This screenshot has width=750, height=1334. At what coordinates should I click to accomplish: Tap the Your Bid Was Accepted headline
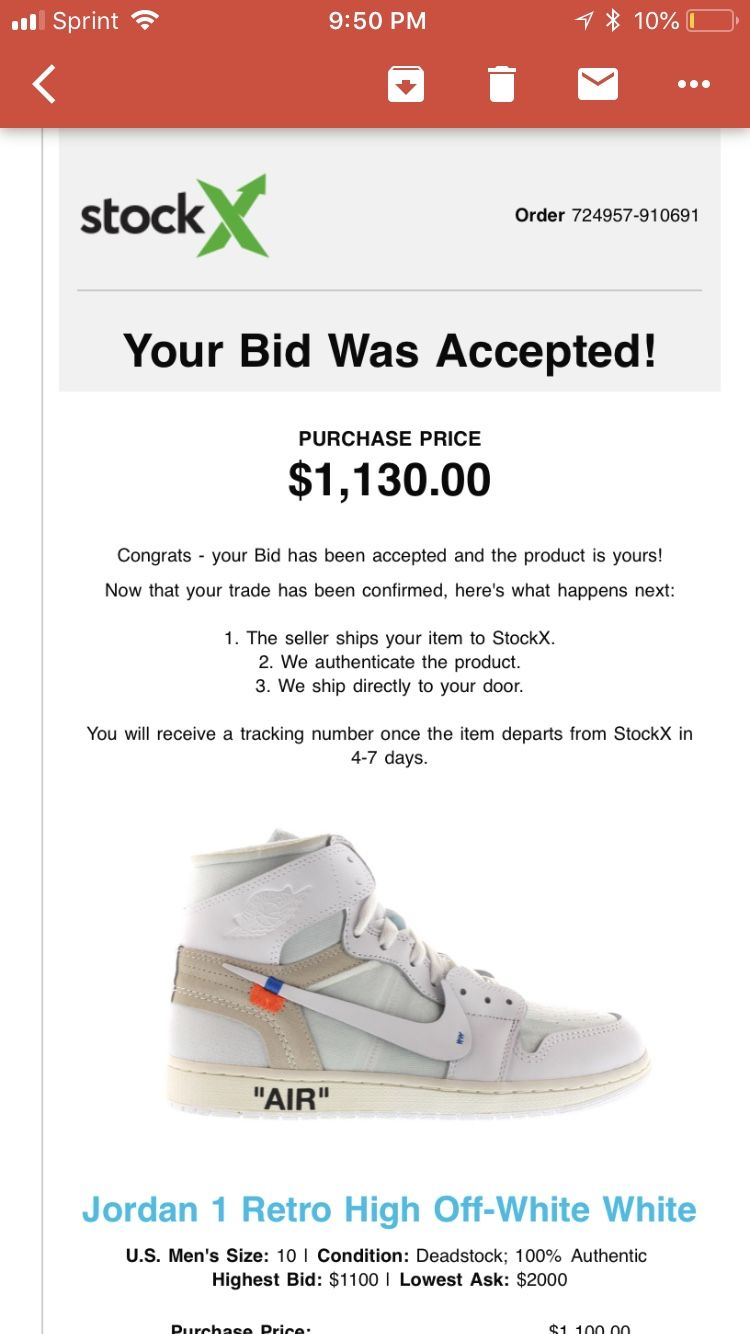pyautogui.click(x=391, y=351)
